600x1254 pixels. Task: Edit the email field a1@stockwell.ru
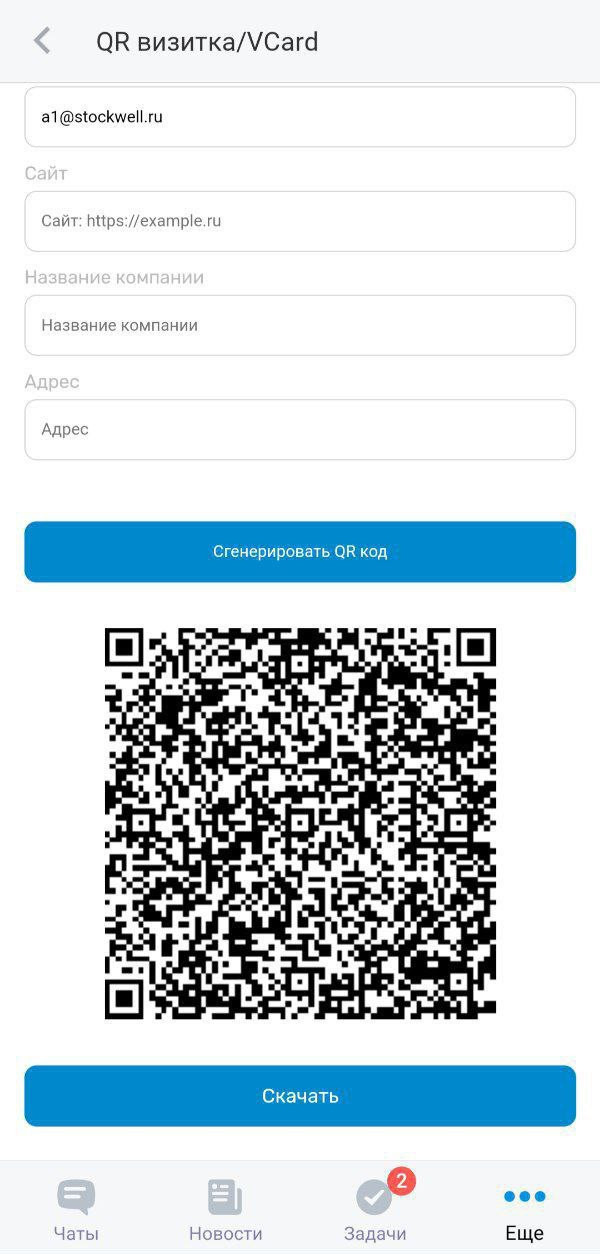tap(300, 117)
